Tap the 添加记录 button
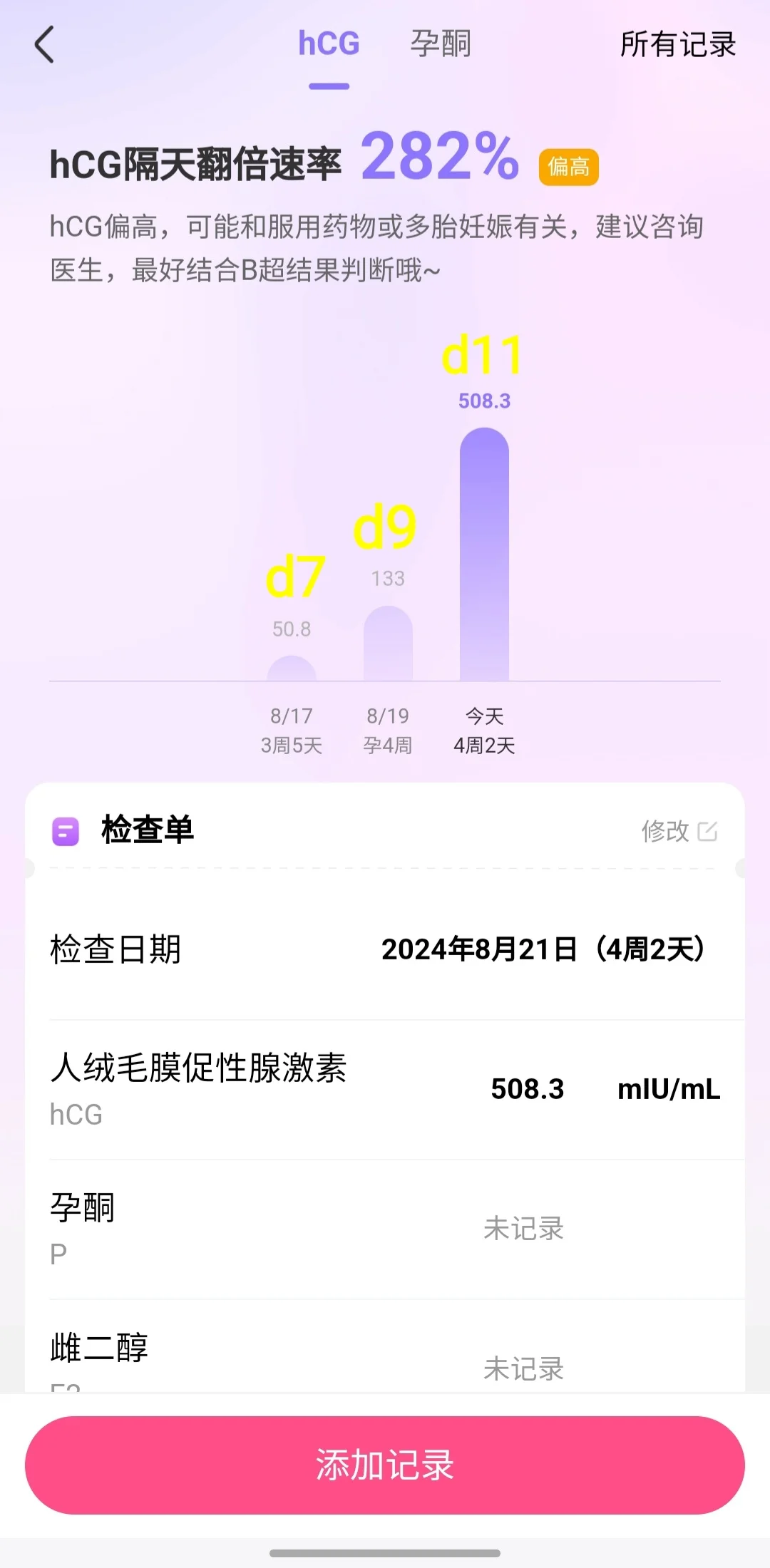This screenshot has height=1568, width=770. pos(385,1465)
